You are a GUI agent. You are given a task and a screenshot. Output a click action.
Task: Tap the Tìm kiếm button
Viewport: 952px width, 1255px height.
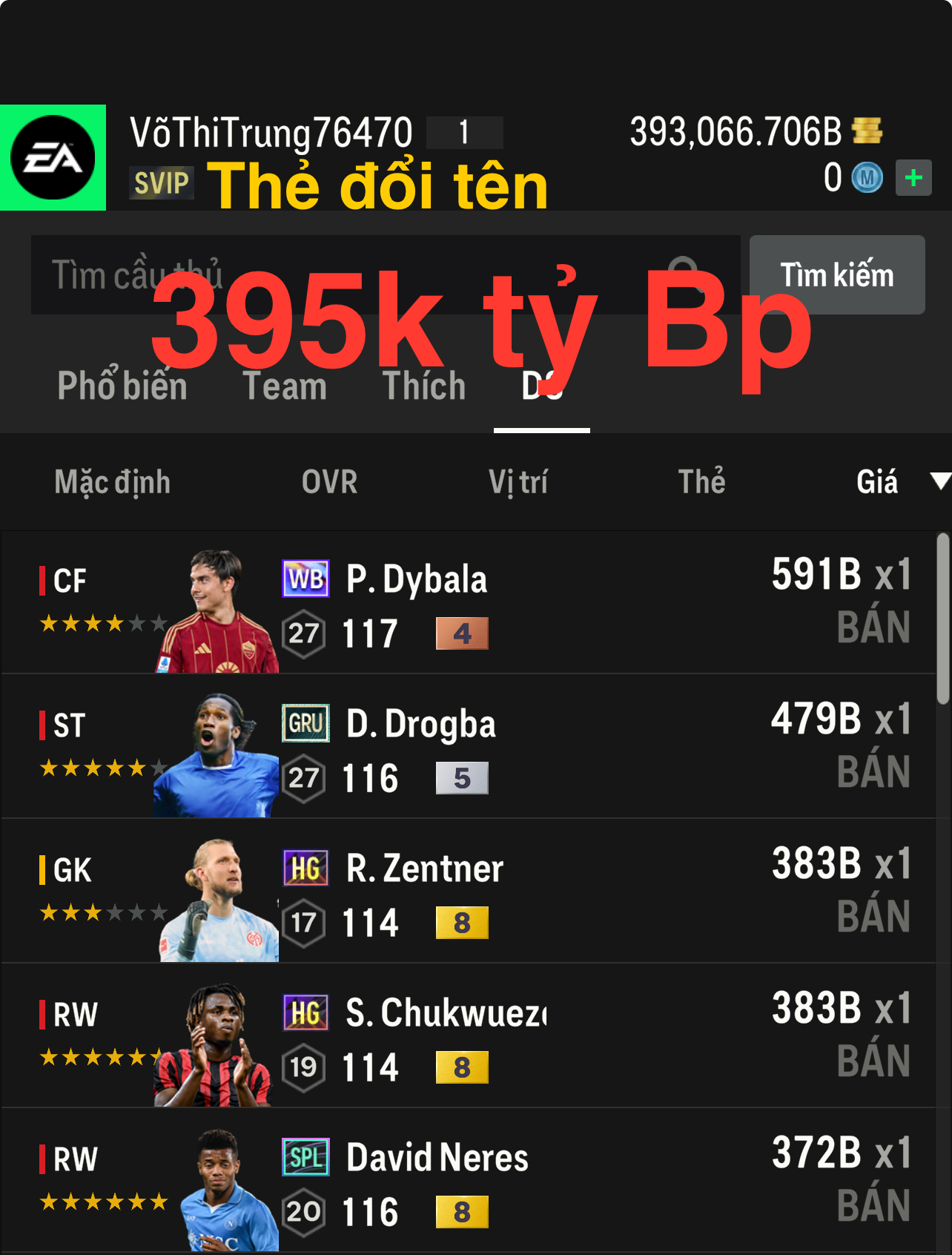[x=836, y=275]
